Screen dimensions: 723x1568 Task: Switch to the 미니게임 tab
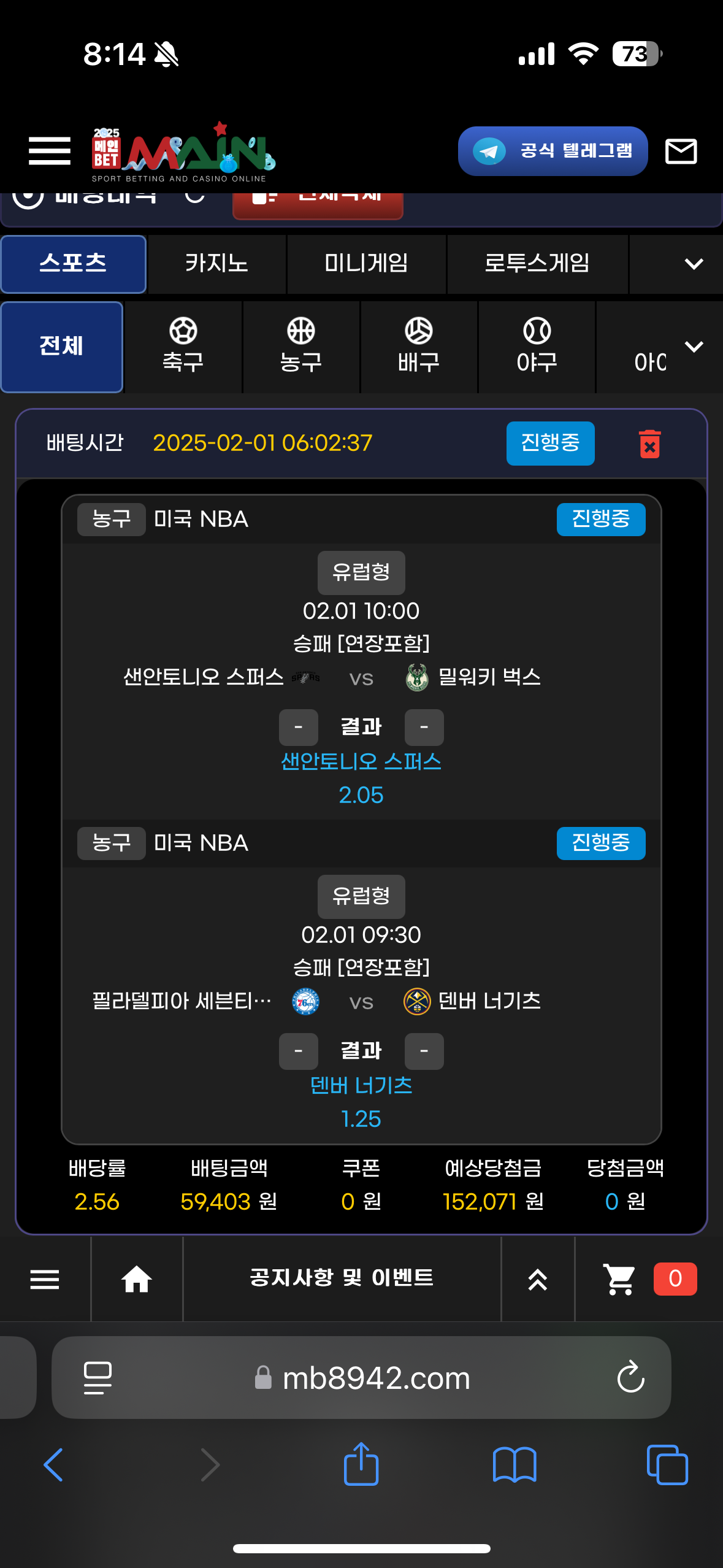pos(366,264)
